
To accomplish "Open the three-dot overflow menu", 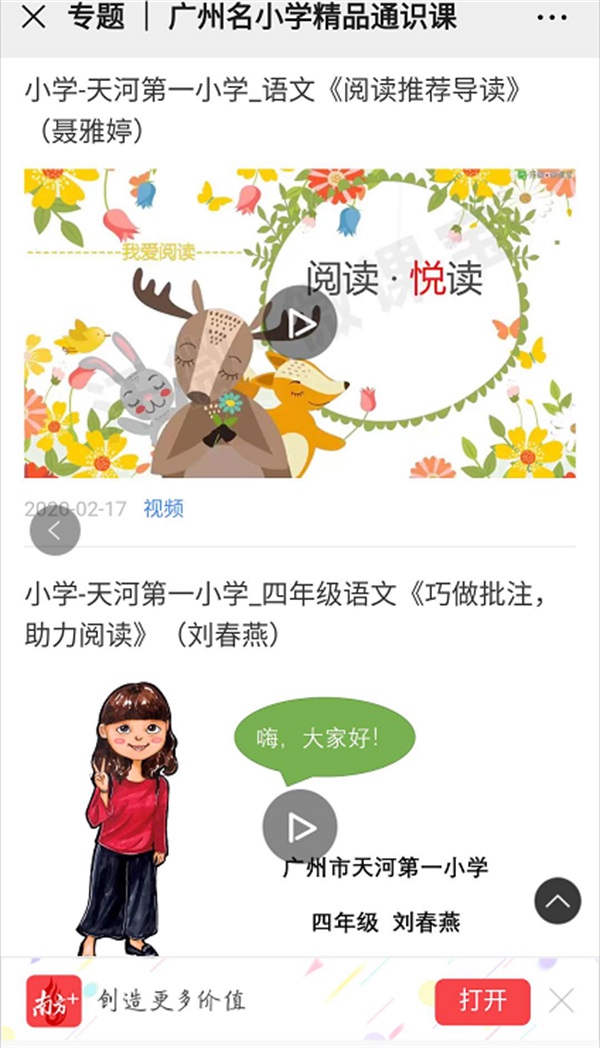I will (x=551, y=18).
